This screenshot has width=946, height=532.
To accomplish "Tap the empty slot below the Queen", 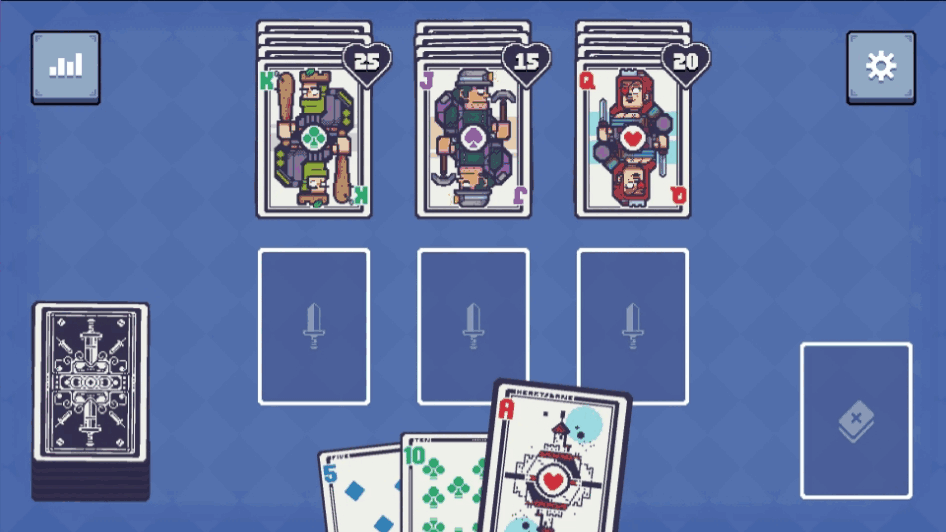I will [x=632, y=326].
